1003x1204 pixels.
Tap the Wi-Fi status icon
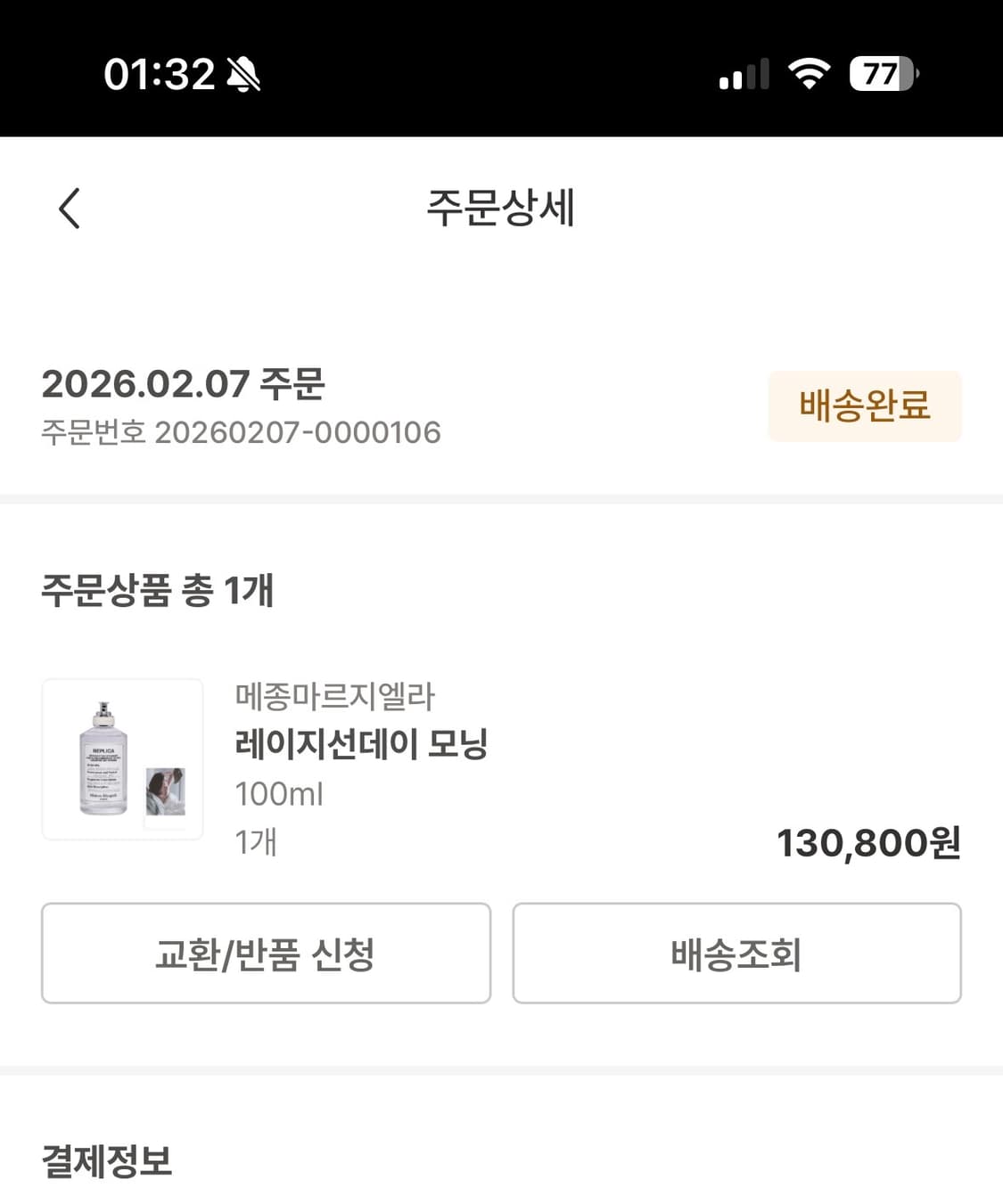[x=808, y=75]
